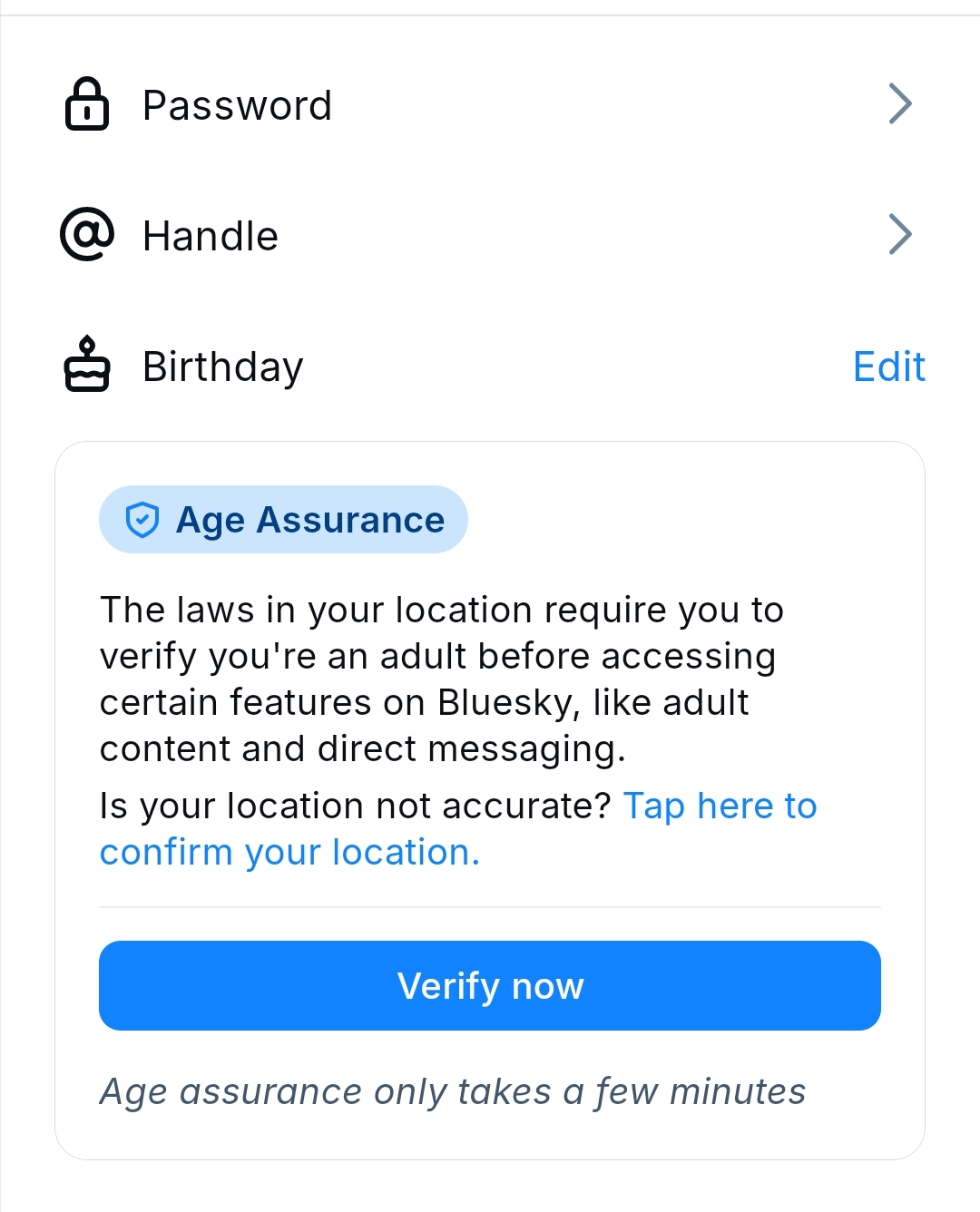Open the Password settings row
Image resolution: width=980 pixels, height=1212 pixels.
(488, 105)
